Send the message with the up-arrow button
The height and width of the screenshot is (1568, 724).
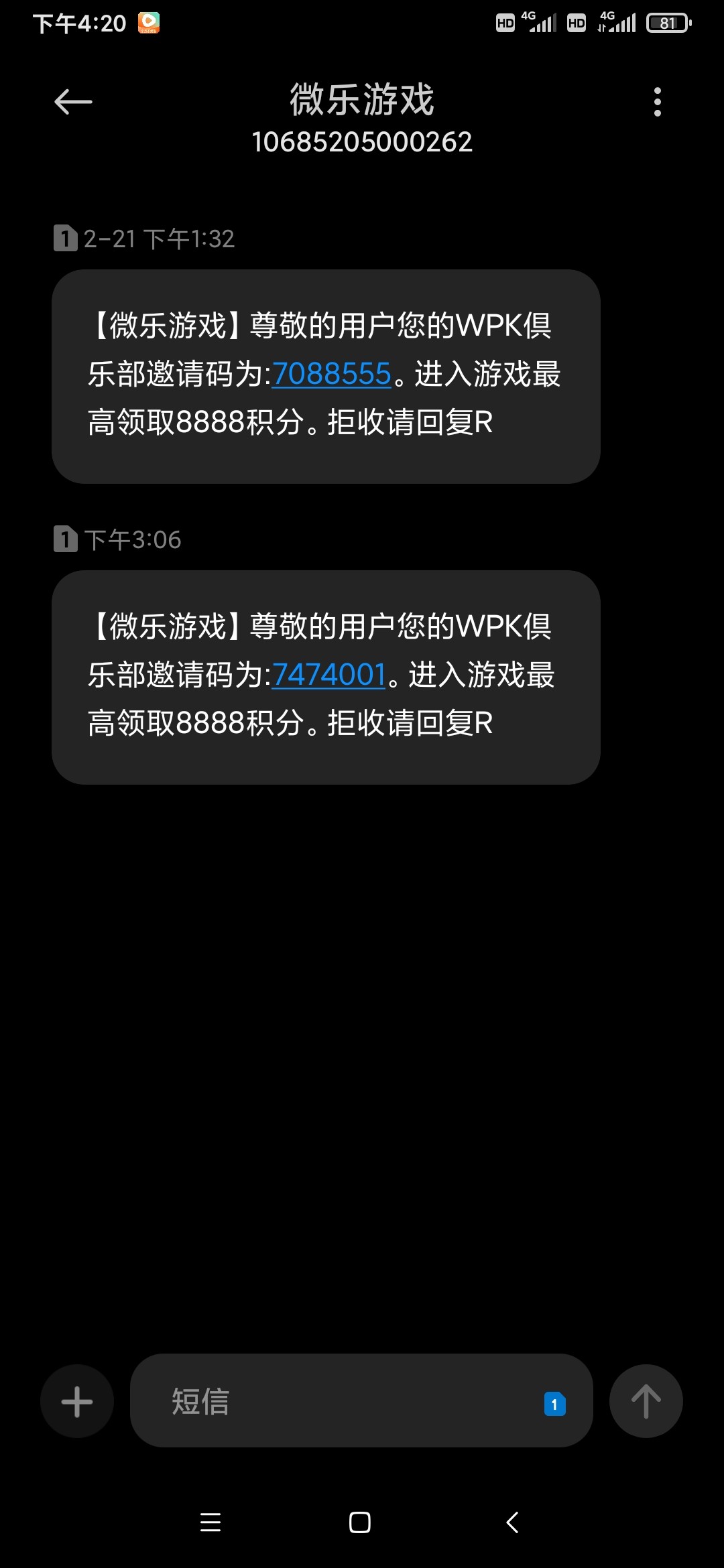pyautogui.click(x=646, y=1401)
